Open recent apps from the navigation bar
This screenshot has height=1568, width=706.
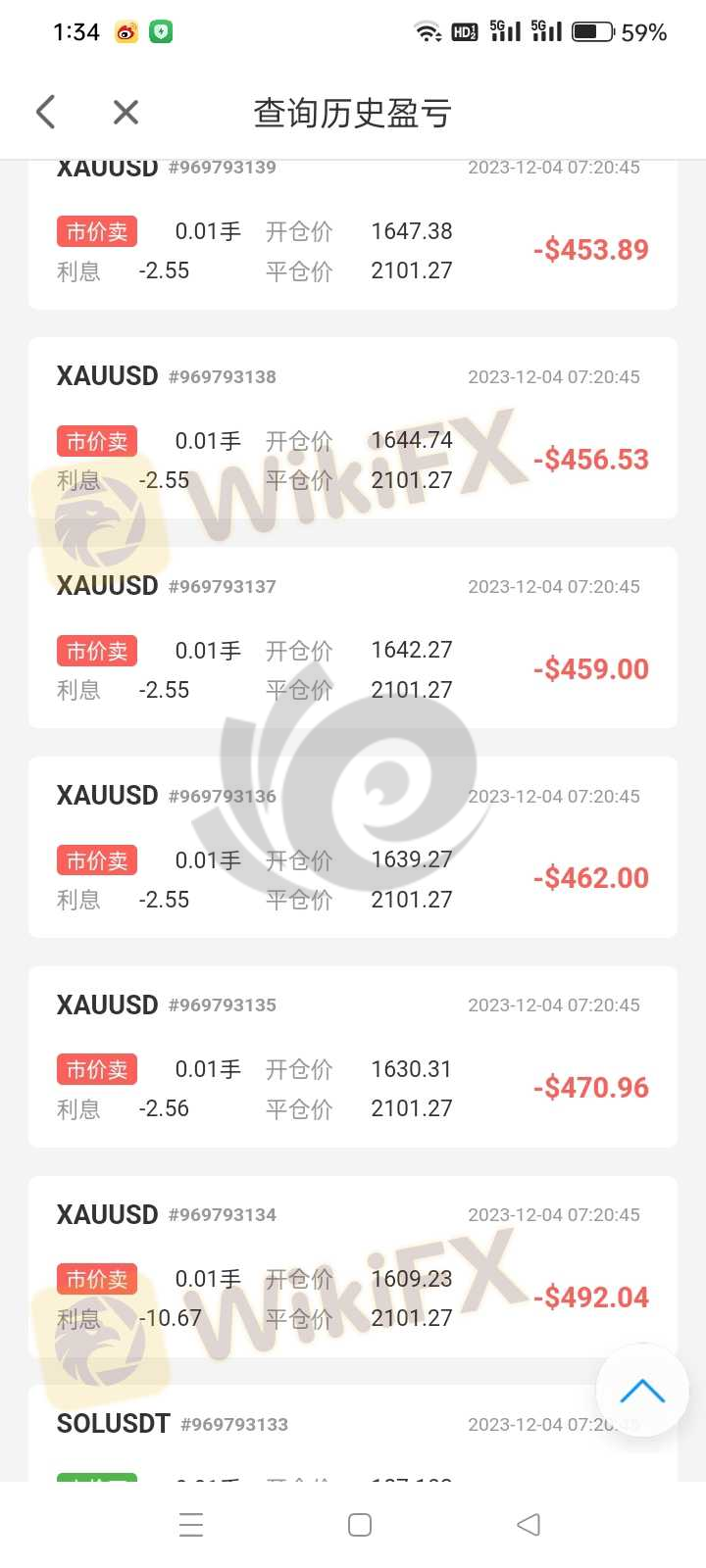pyautogui.click(x=191, y=1525)
